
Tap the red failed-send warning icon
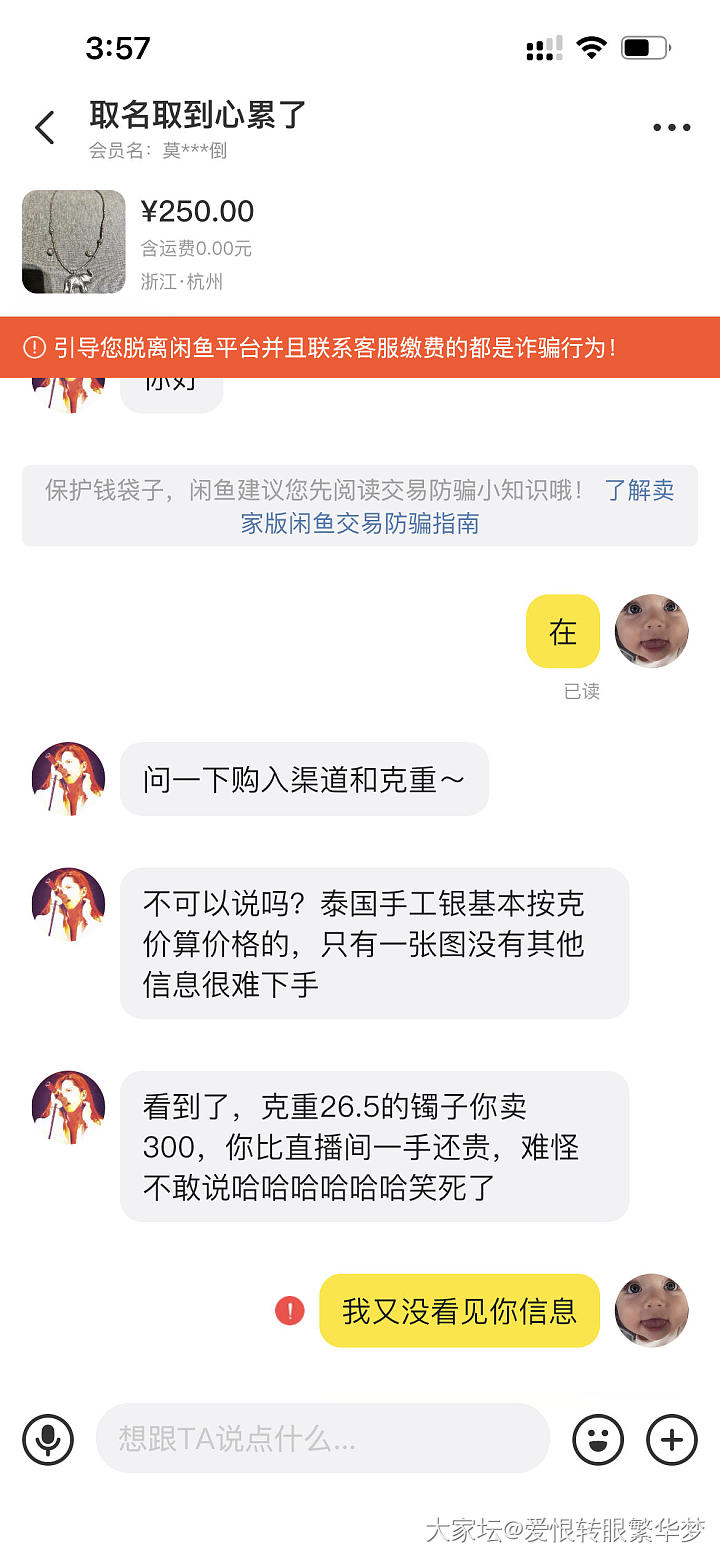pyautogui.click(x=290, y=1310)
